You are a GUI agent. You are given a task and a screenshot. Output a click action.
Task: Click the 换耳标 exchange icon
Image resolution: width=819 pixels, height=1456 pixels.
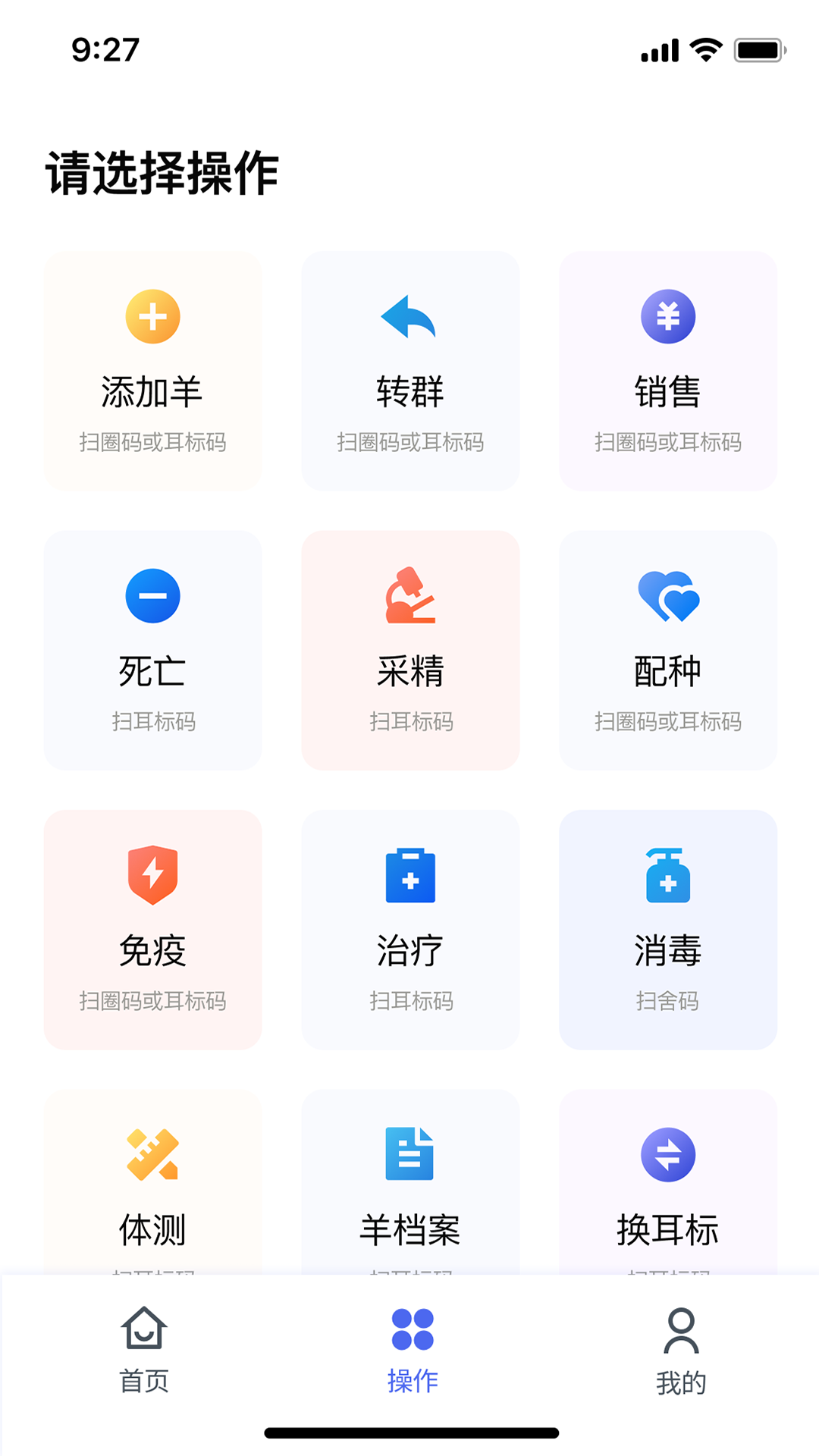coord(667,1153)
